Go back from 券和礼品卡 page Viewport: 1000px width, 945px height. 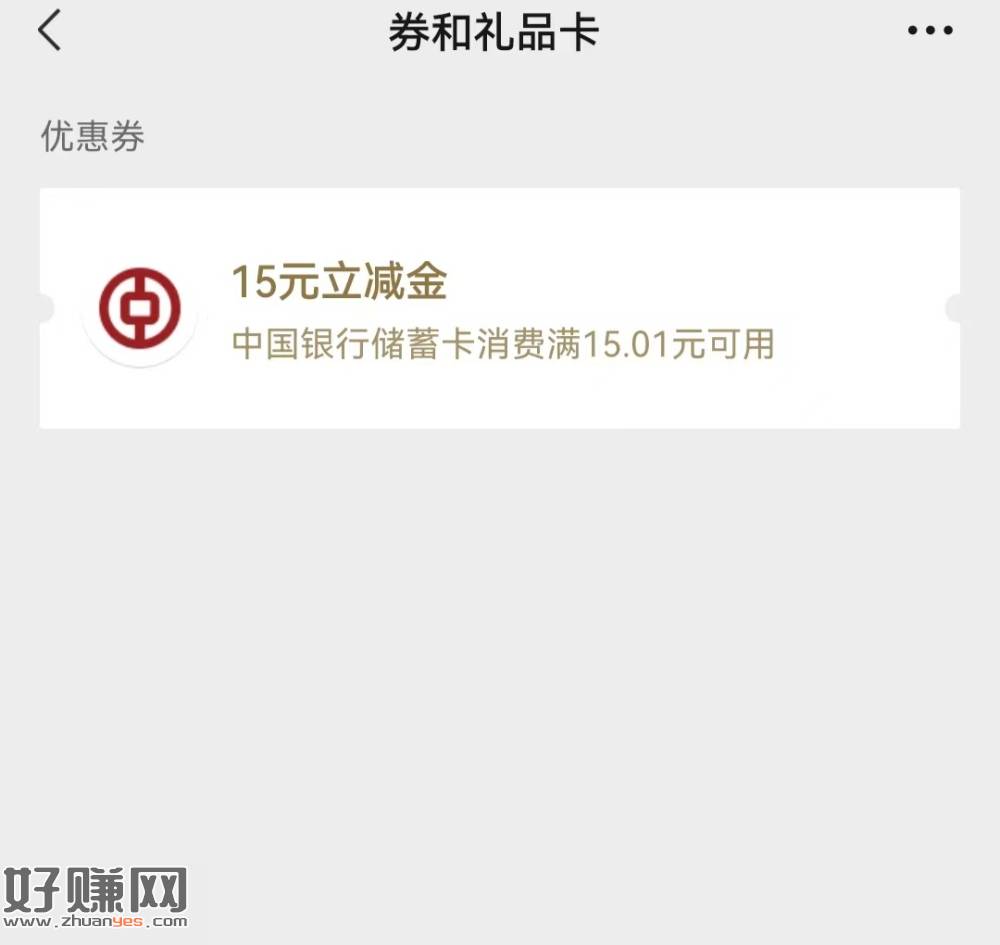tap(50, 31)
